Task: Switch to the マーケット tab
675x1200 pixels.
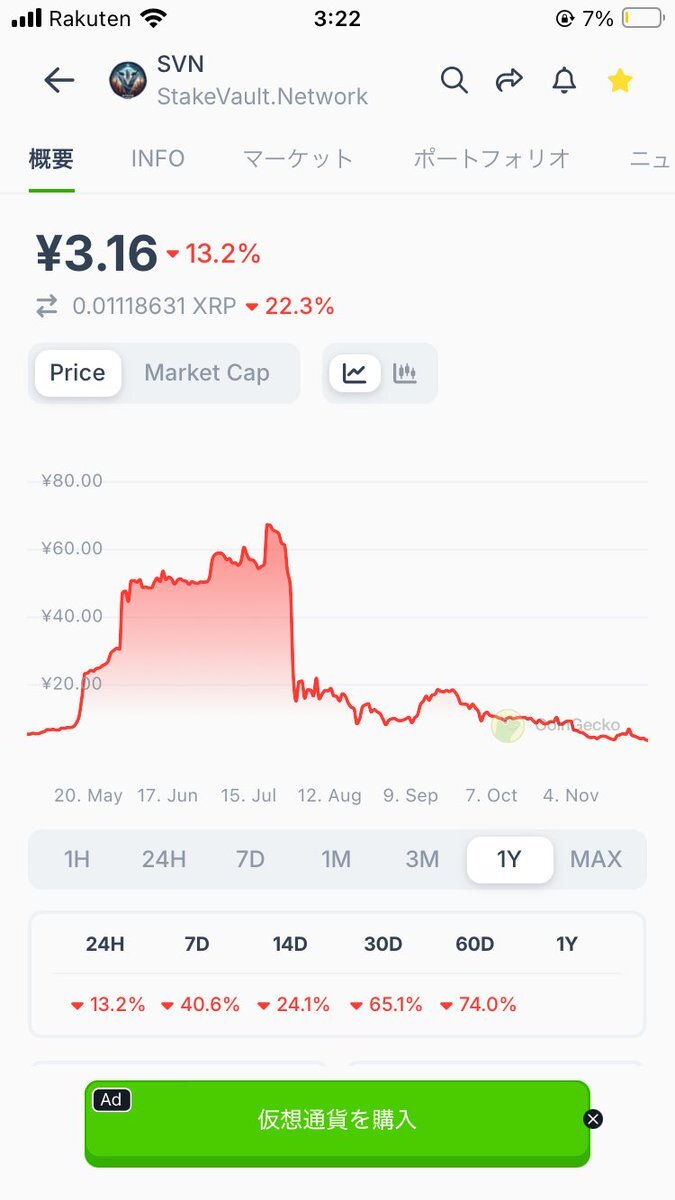Action: click(x=298, y=158)
